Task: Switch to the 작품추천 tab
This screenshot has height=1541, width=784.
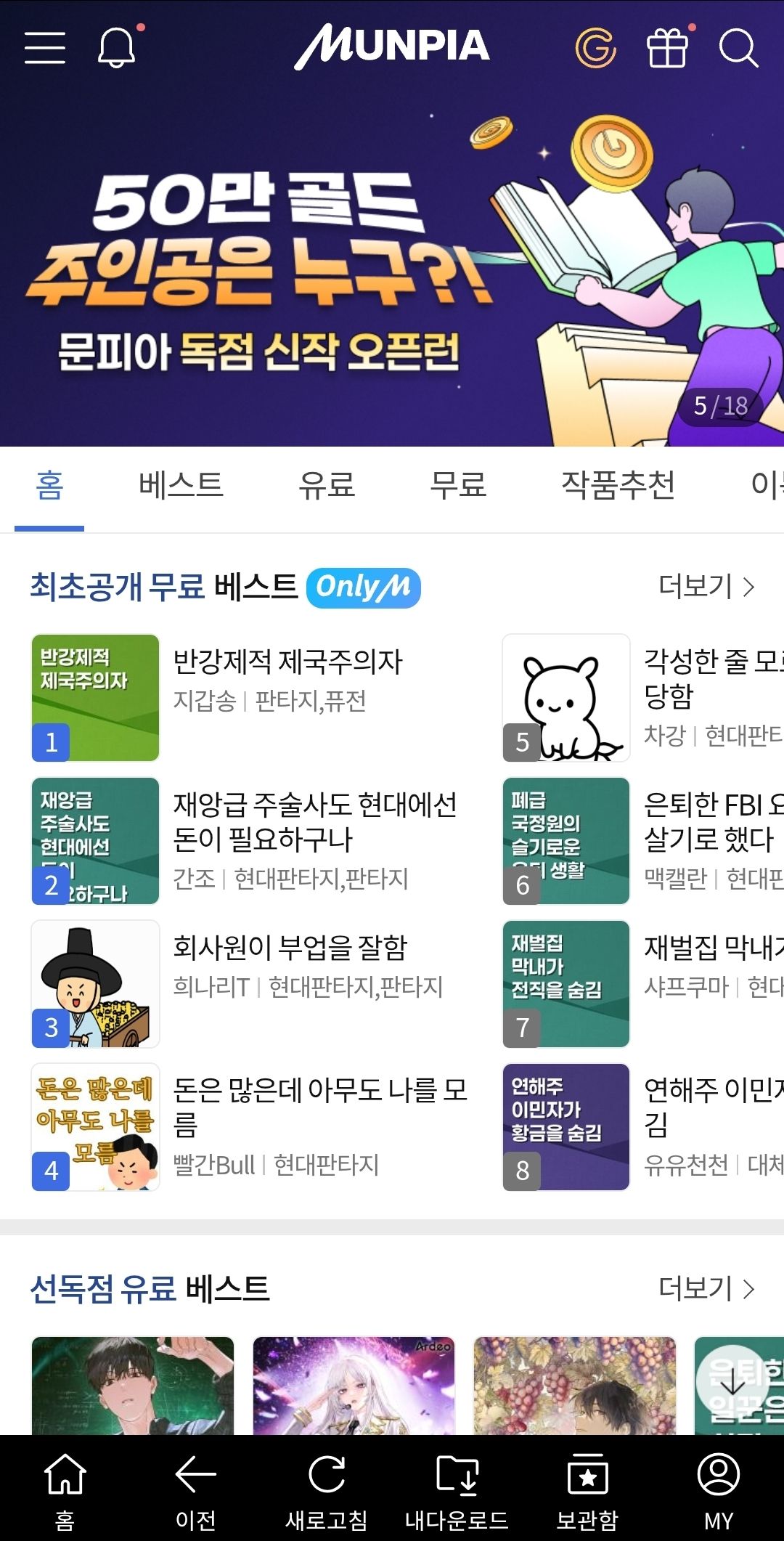Action: click(618, 485)
